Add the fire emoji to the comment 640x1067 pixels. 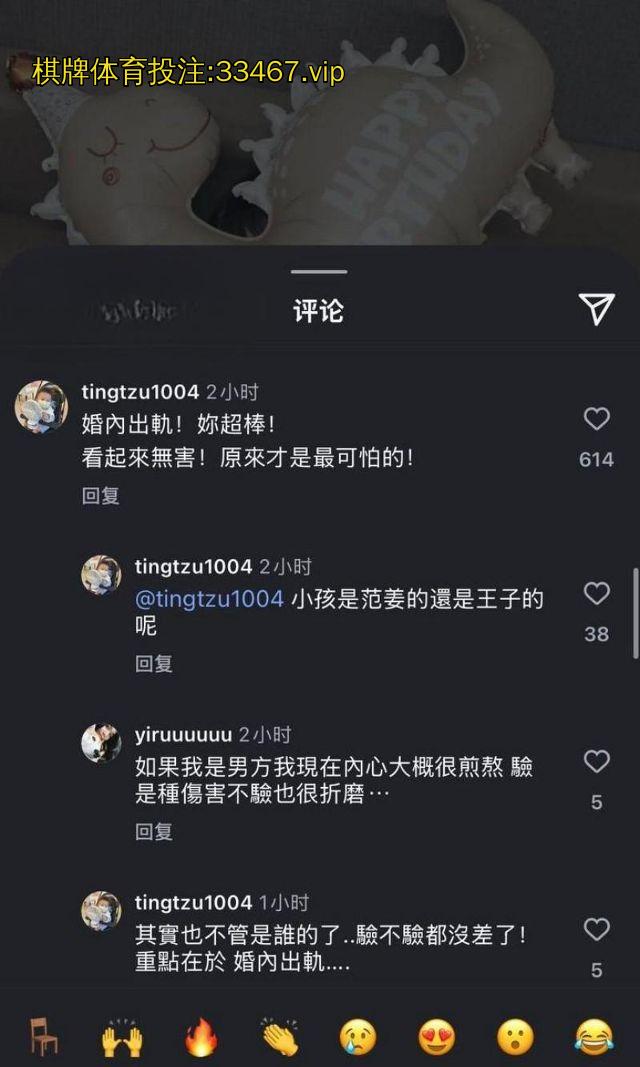[201, 1038]
